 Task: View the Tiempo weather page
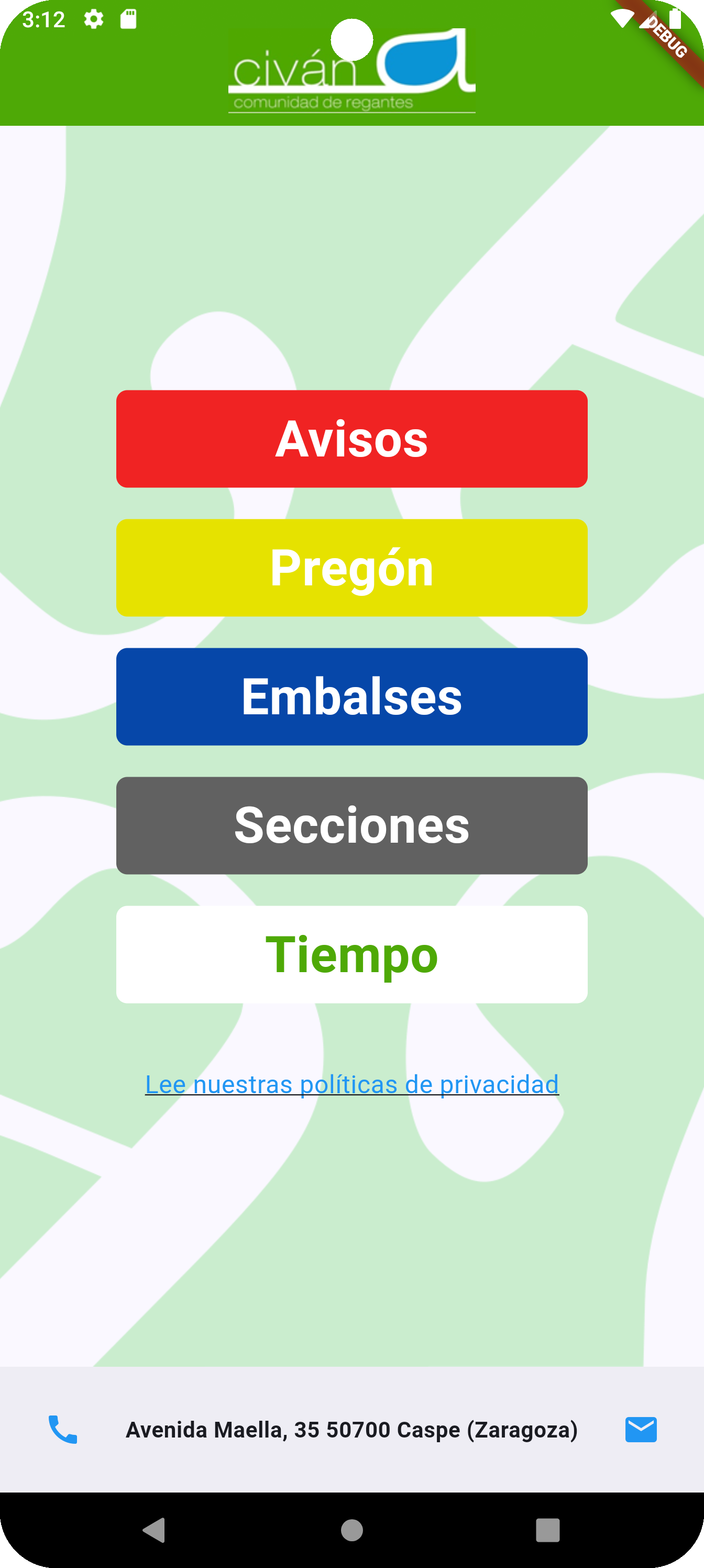coord(351,954)
